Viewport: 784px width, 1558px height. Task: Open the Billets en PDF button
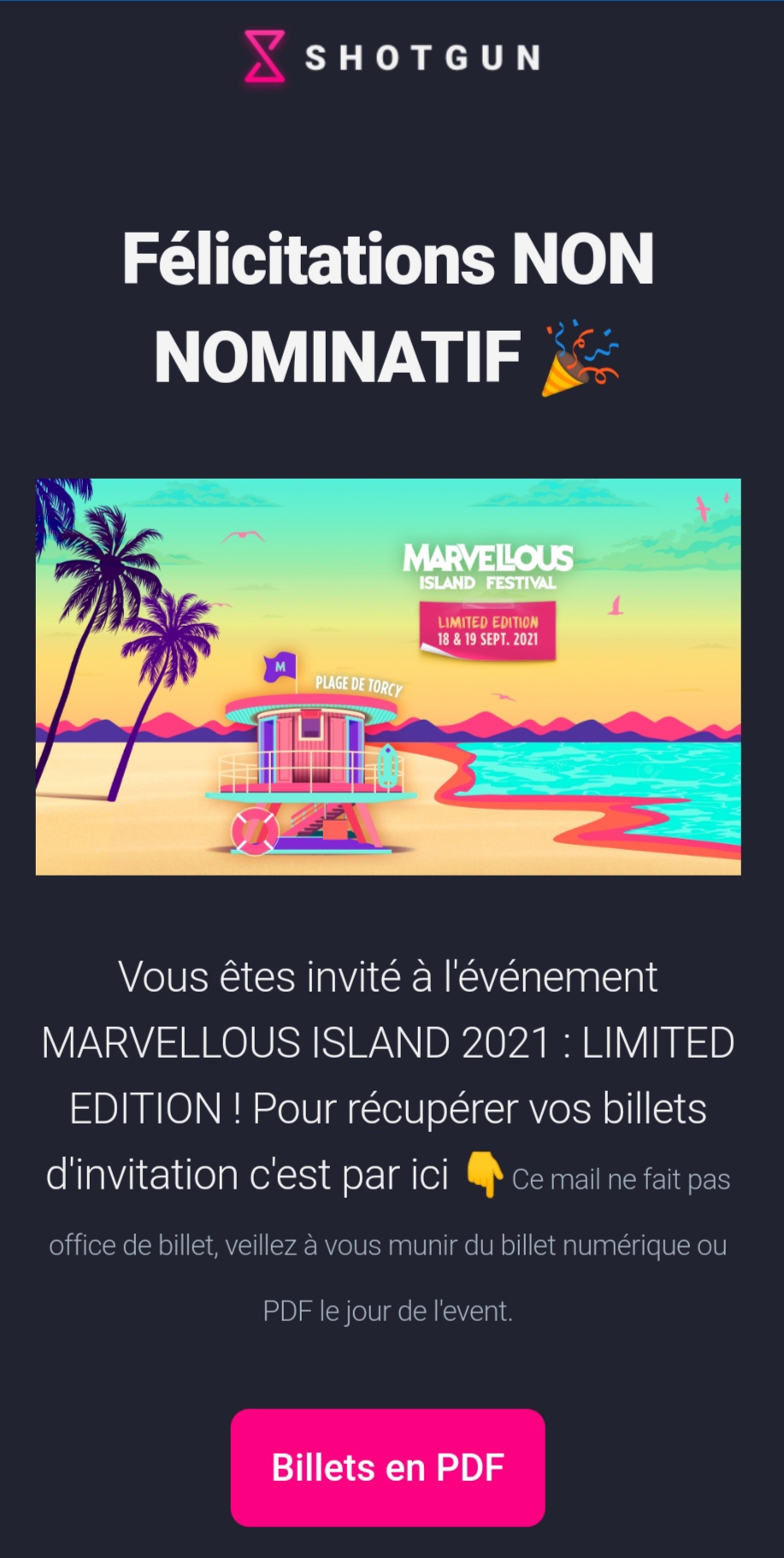click(387, 1467)
